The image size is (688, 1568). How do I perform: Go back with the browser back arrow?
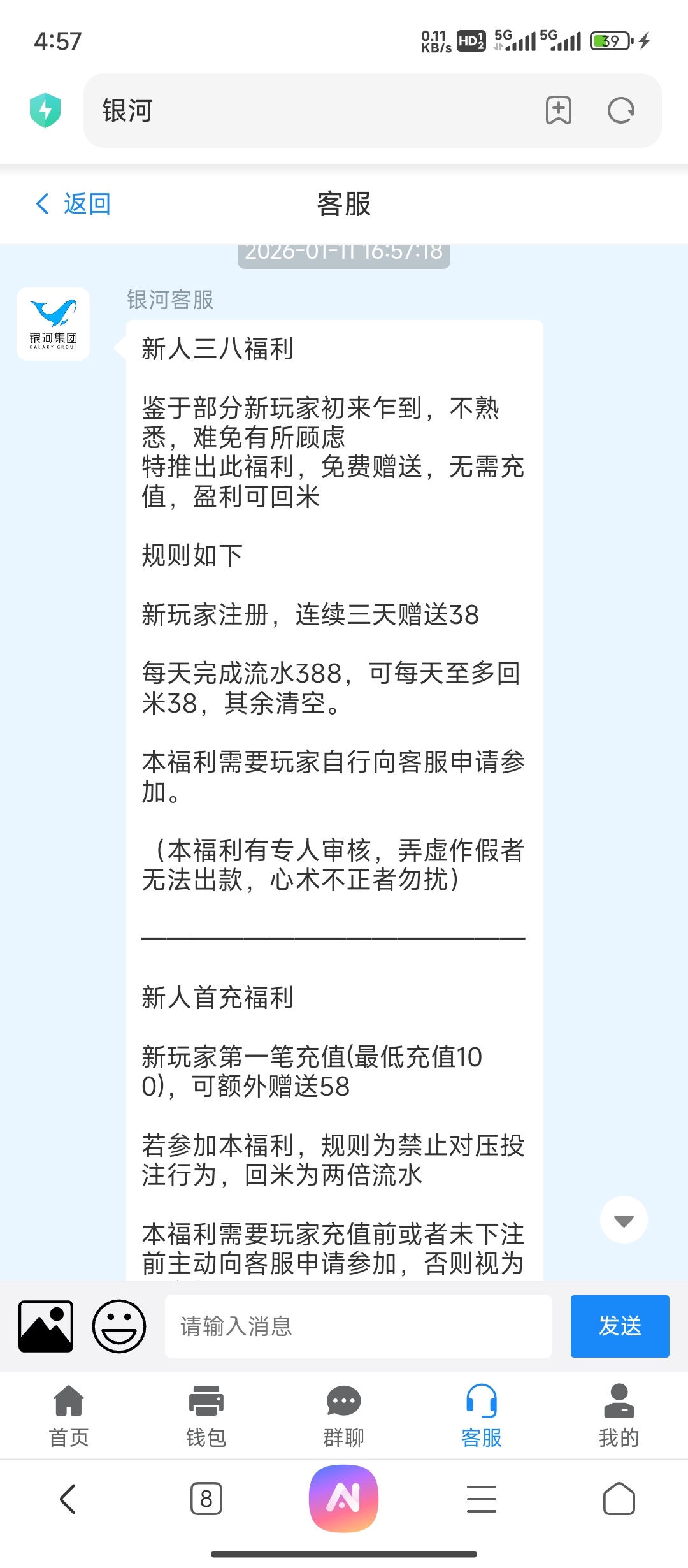pos(68,1499)
